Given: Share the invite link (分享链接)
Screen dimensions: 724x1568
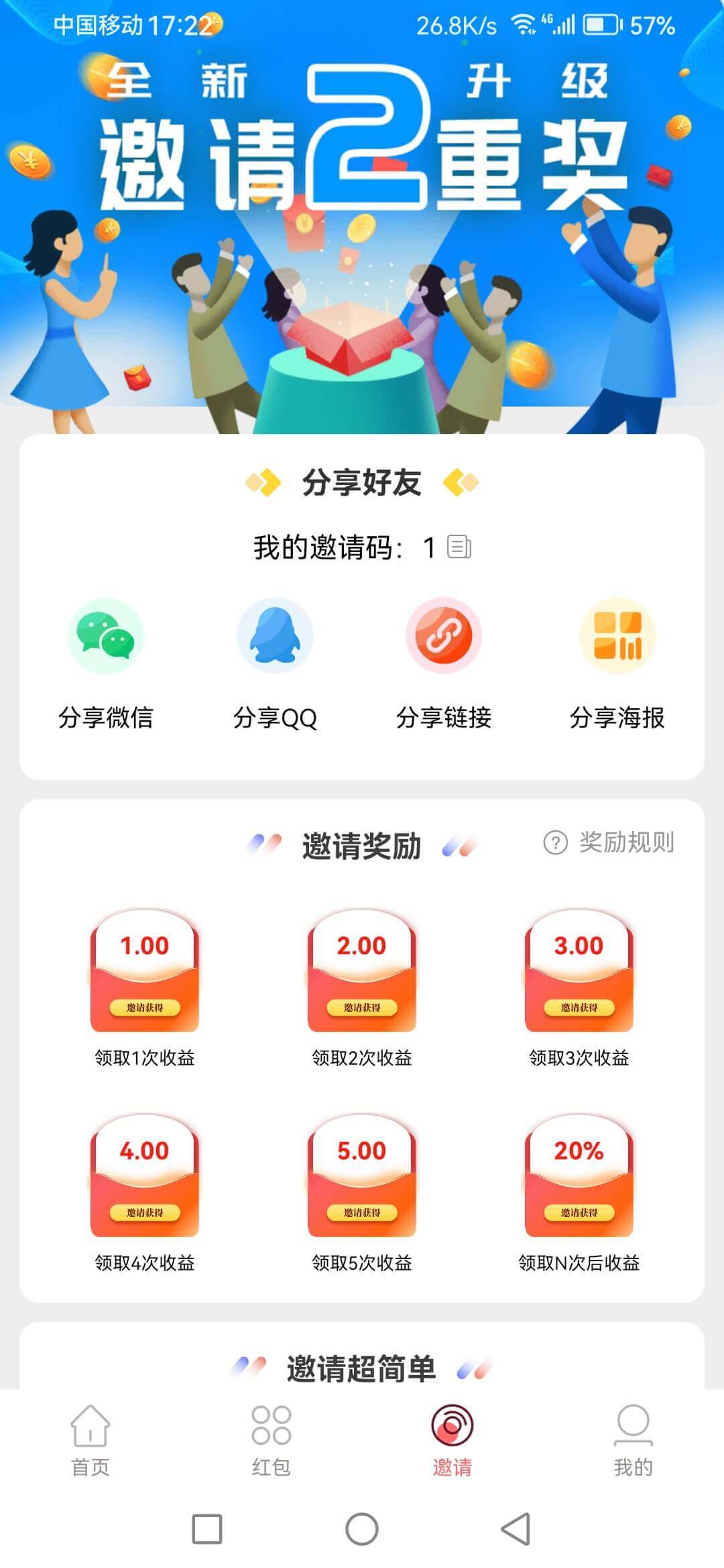Looking at the screenshot, I should pyautogui.click(x=444, y=636).
